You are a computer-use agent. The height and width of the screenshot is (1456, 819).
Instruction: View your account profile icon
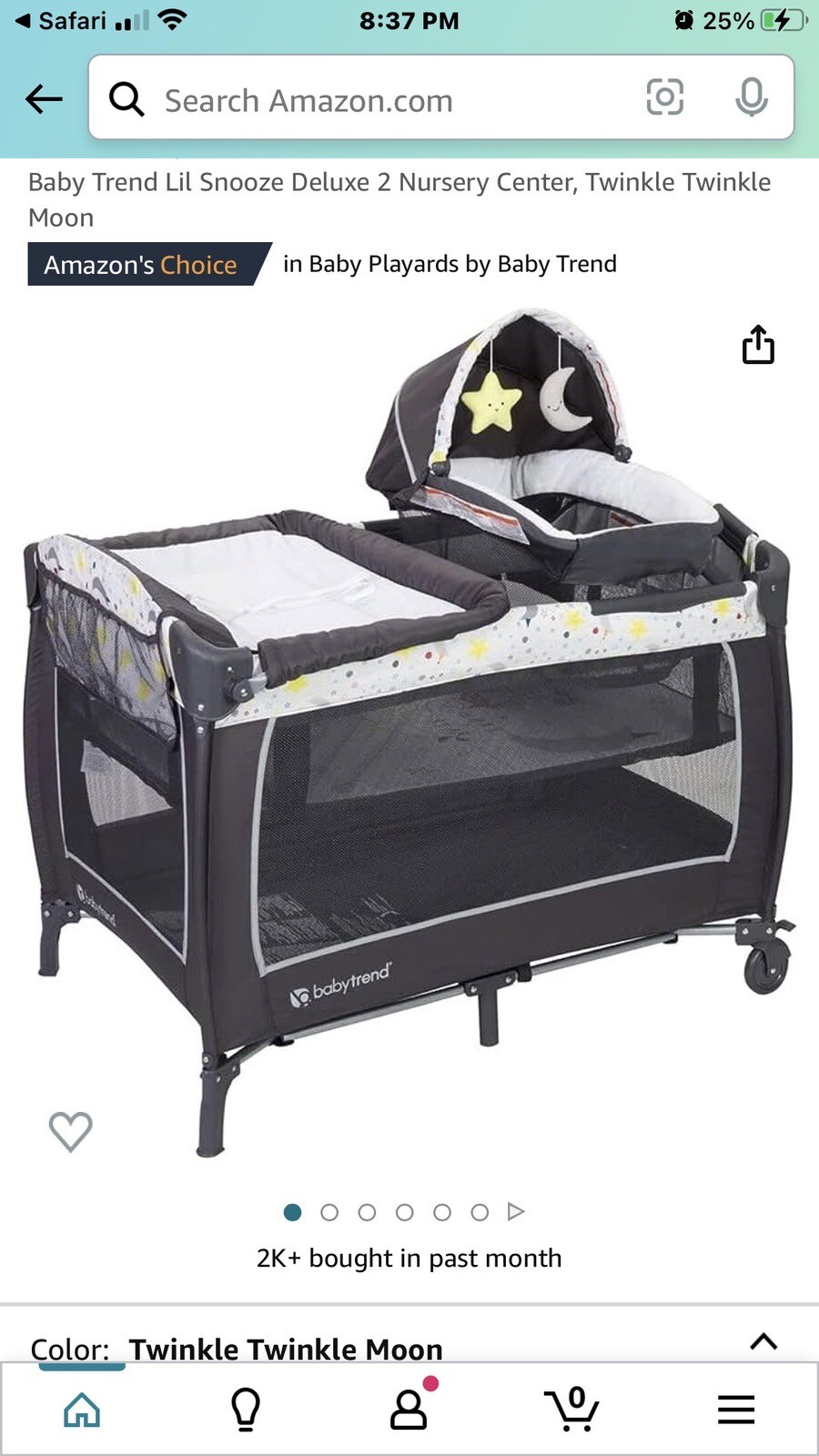(407, 1409)
